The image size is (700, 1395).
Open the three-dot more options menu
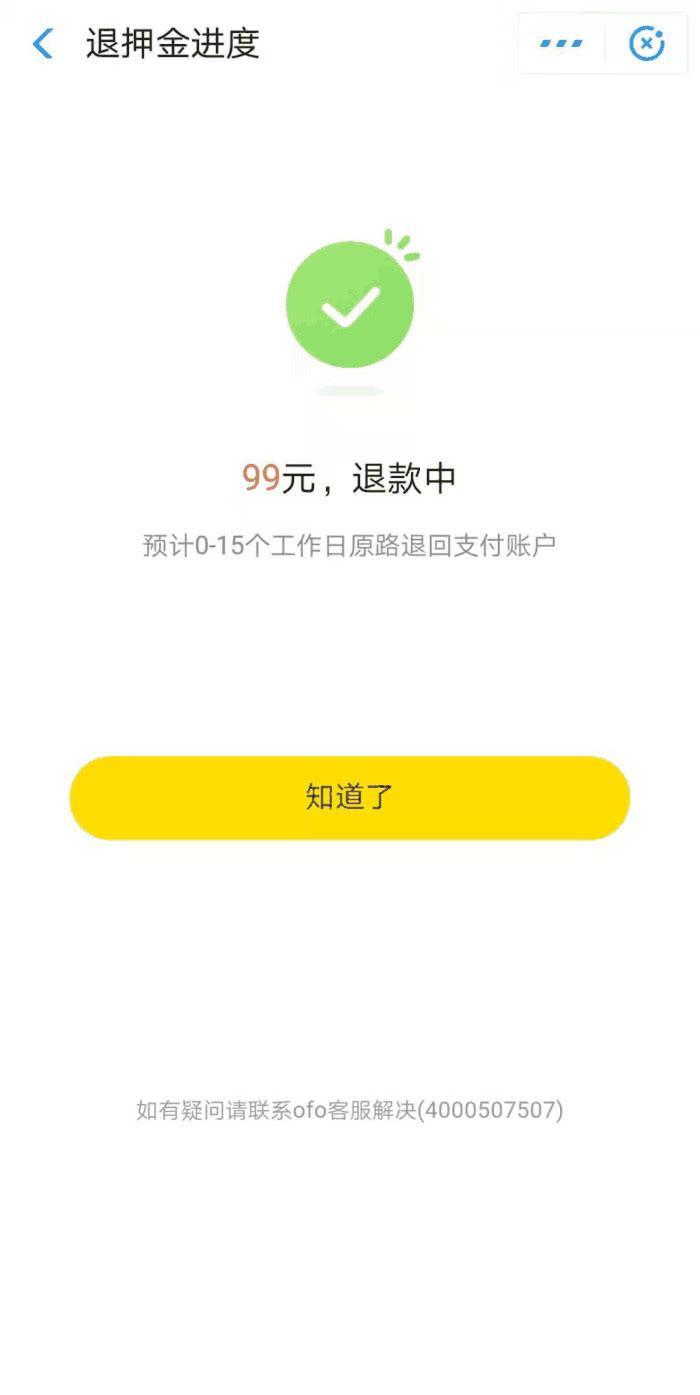(561, 44)
